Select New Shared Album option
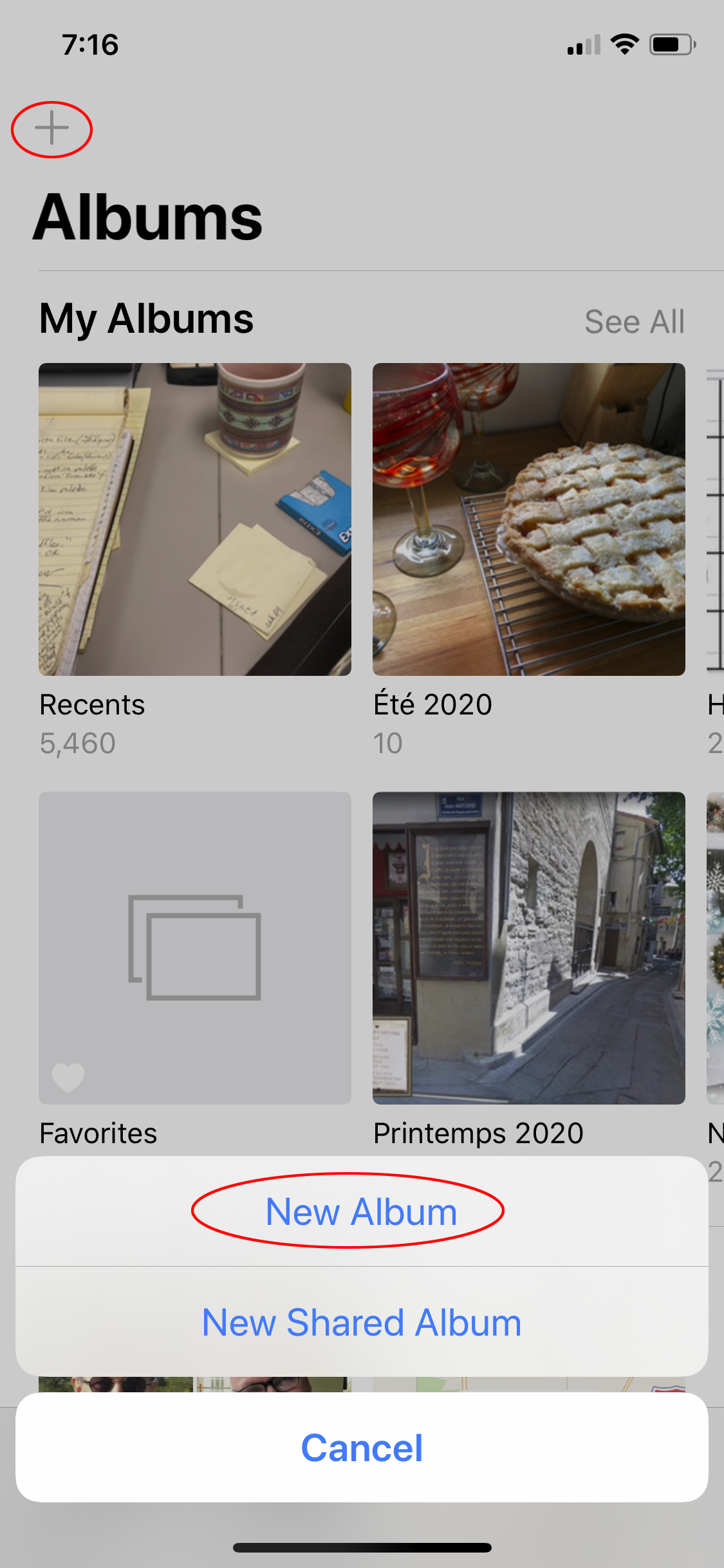Image resolution: width=724 pixels, height=1568 pixels. [361, 1323]
